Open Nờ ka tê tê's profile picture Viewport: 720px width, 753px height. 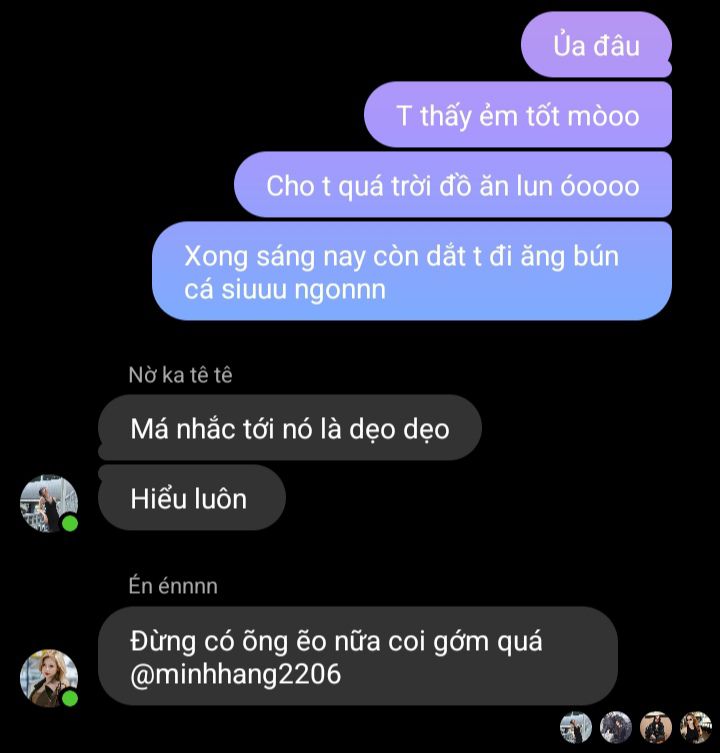click(x=48, y=502)
